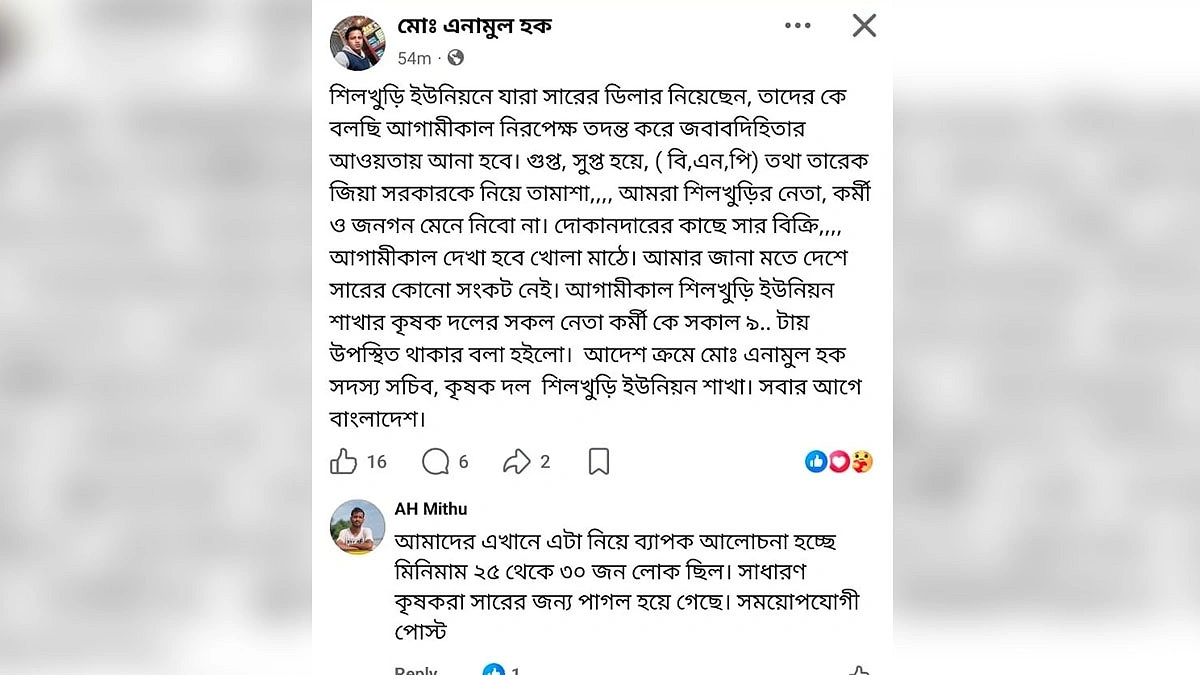Viewport: 1200px width, 675px height.
Task: View the post's reaction emojis list
Action: [x=839, y=461]
